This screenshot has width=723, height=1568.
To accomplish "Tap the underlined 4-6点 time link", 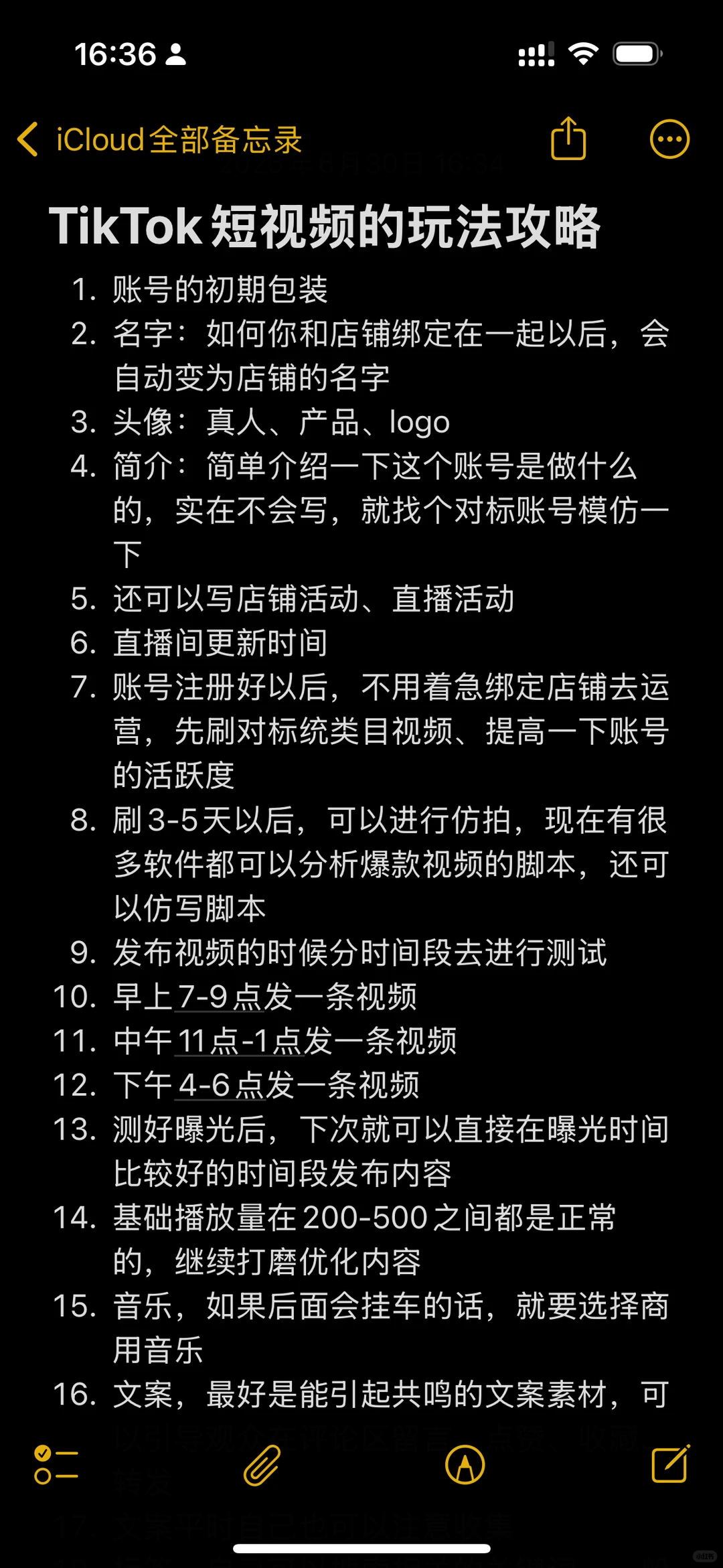I will point(221,1085).
